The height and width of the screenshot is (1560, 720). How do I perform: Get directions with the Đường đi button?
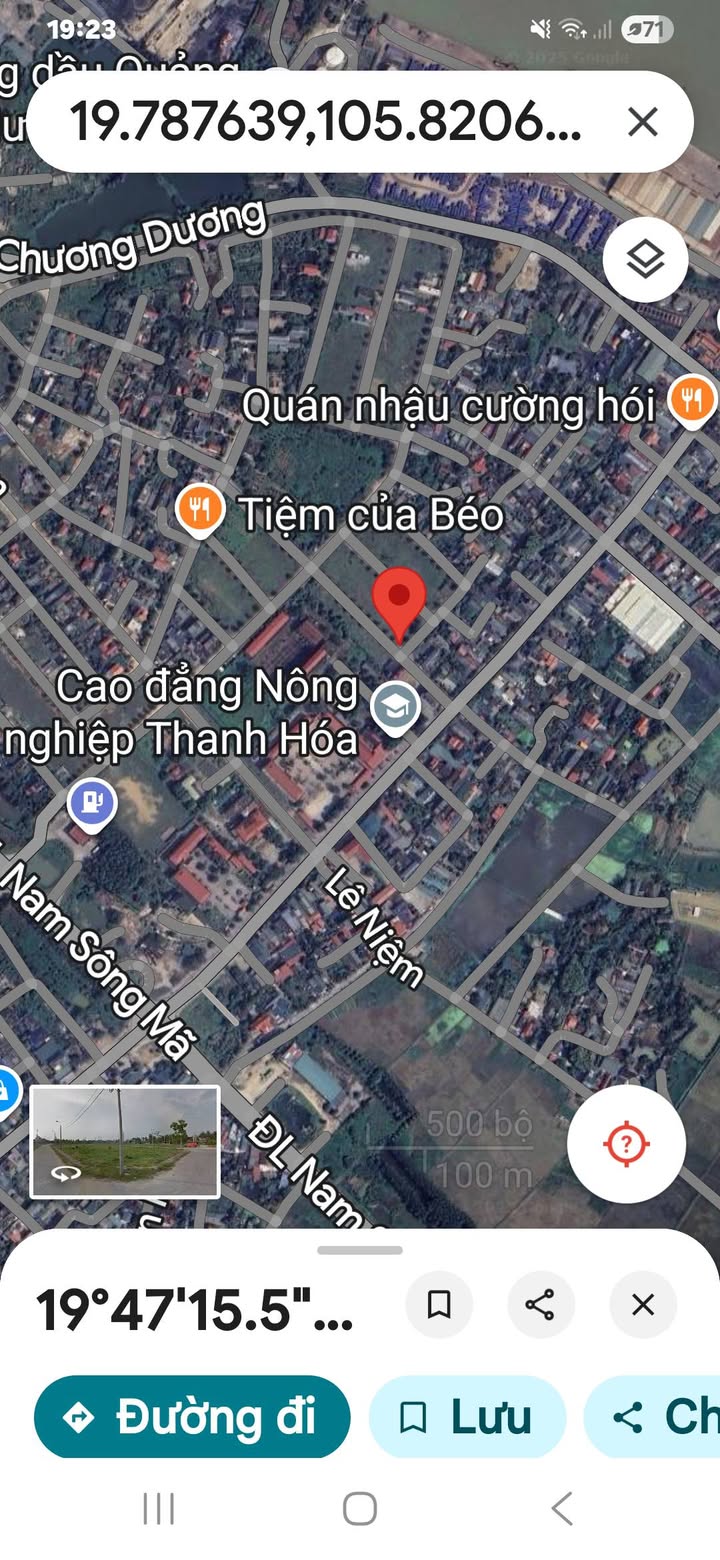click(x=192, y=1417)
